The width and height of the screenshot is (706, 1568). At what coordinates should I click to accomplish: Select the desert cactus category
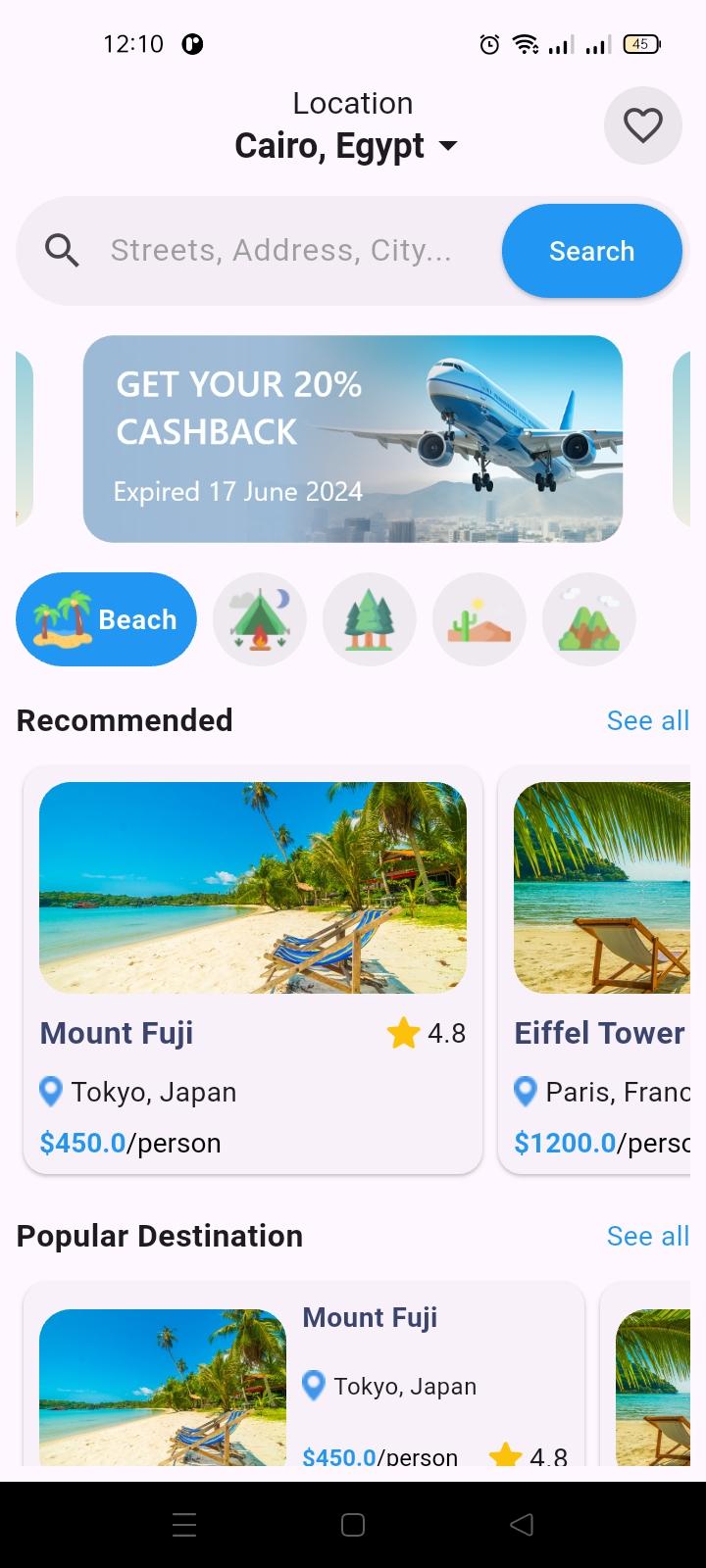tap(479, 619)
